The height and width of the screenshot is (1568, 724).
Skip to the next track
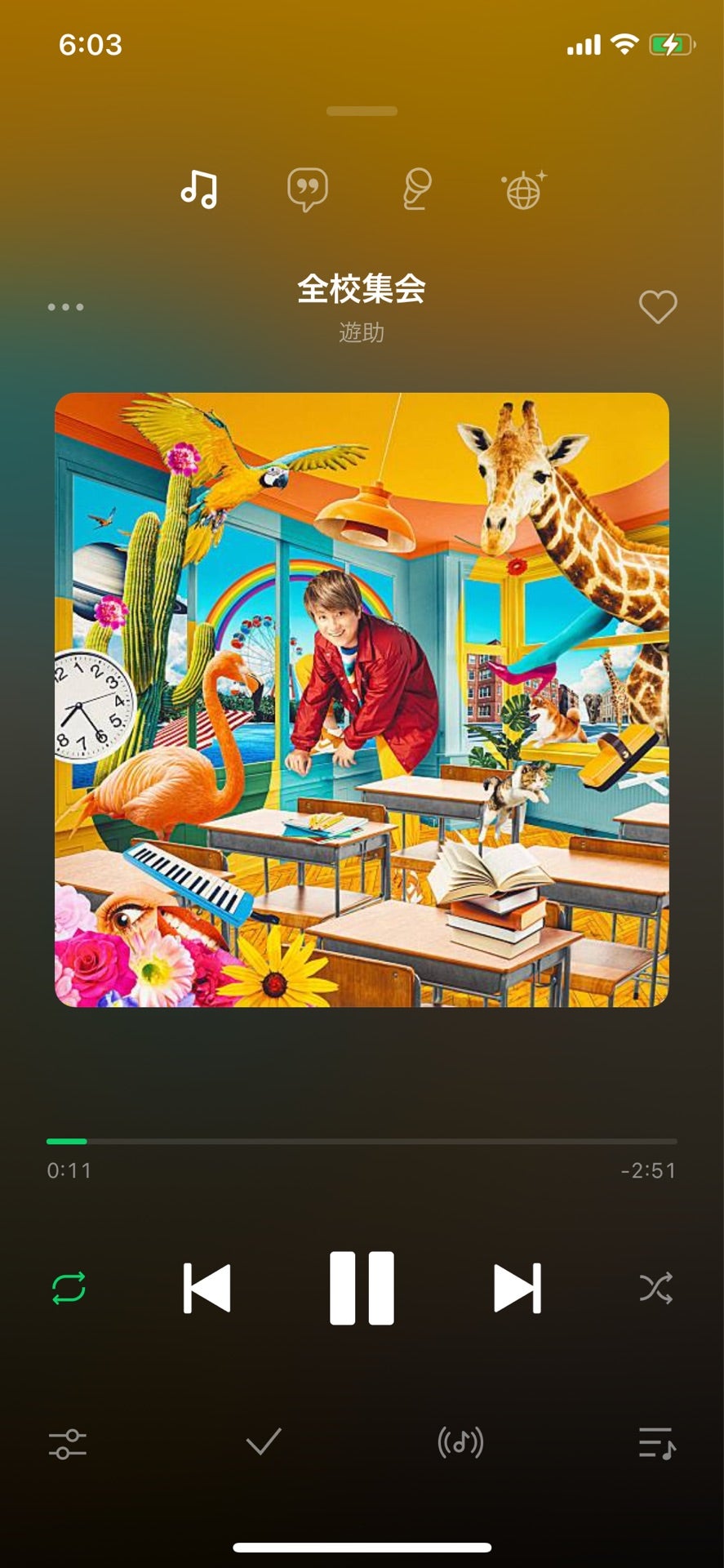coord(517,1288)
